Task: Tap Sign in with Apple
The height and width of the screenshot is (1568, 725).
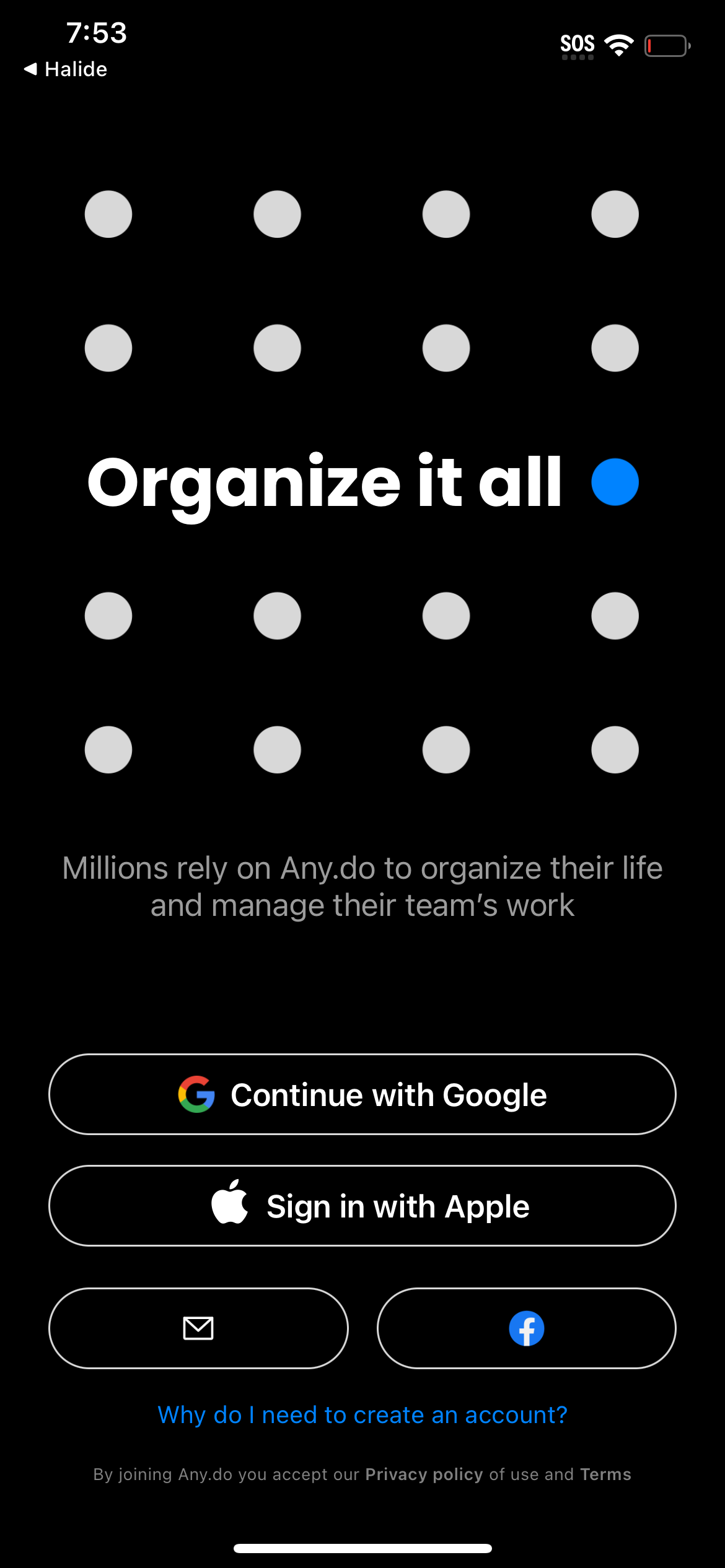Action: (x=362, y=1204)
